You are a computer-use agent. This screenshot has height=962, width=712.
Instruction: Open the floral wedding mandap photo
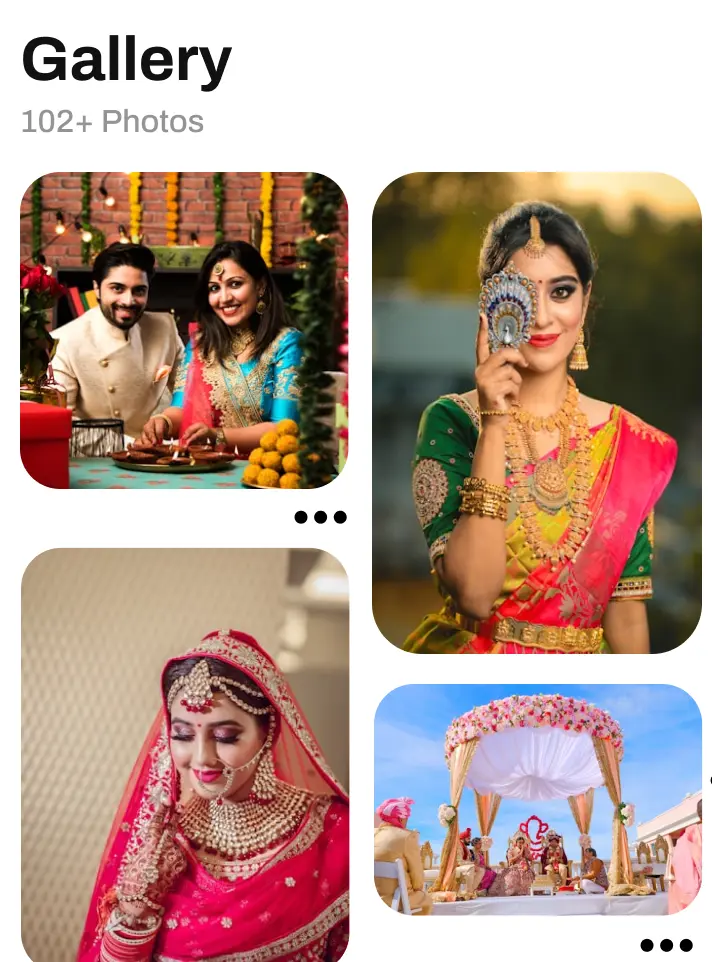(x=538, y=799)
